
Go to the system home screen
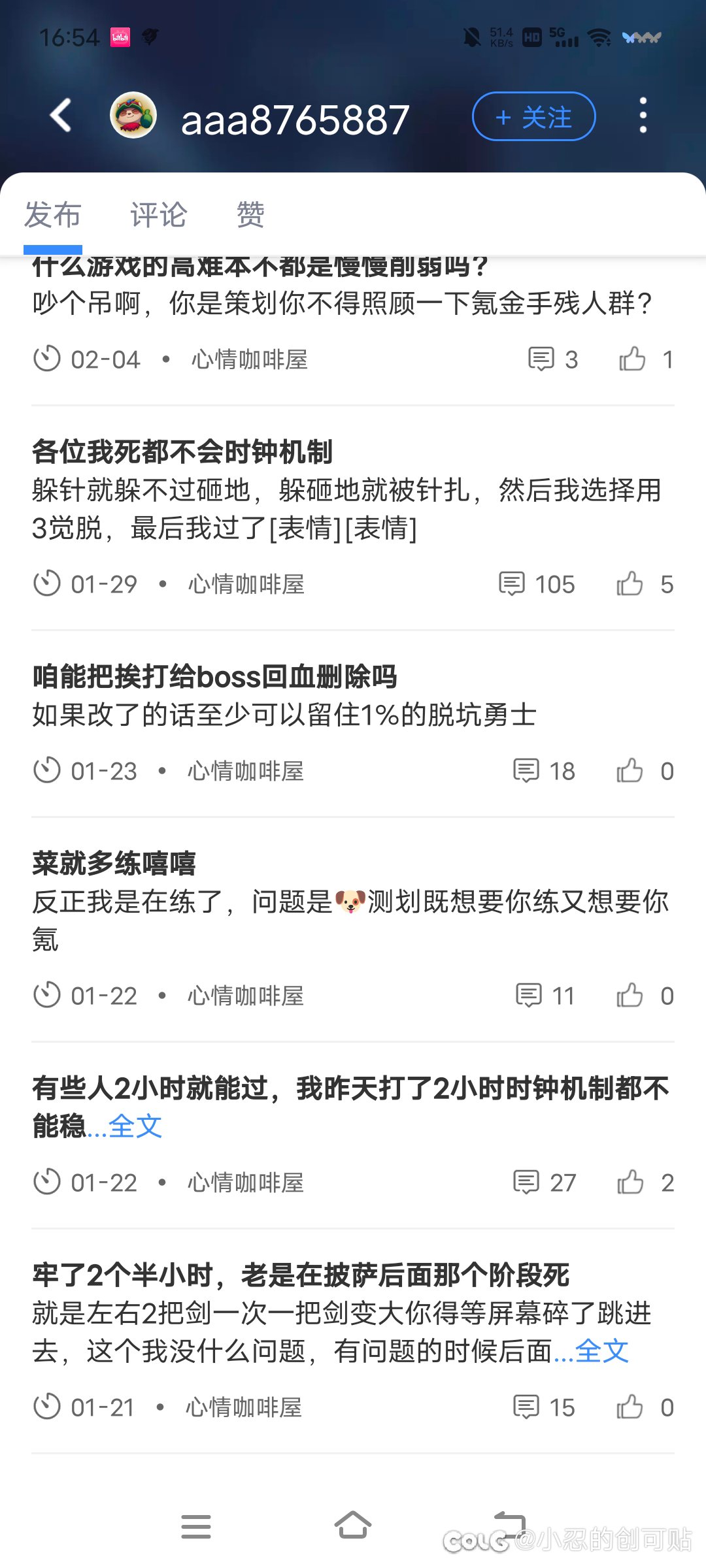353,1526
